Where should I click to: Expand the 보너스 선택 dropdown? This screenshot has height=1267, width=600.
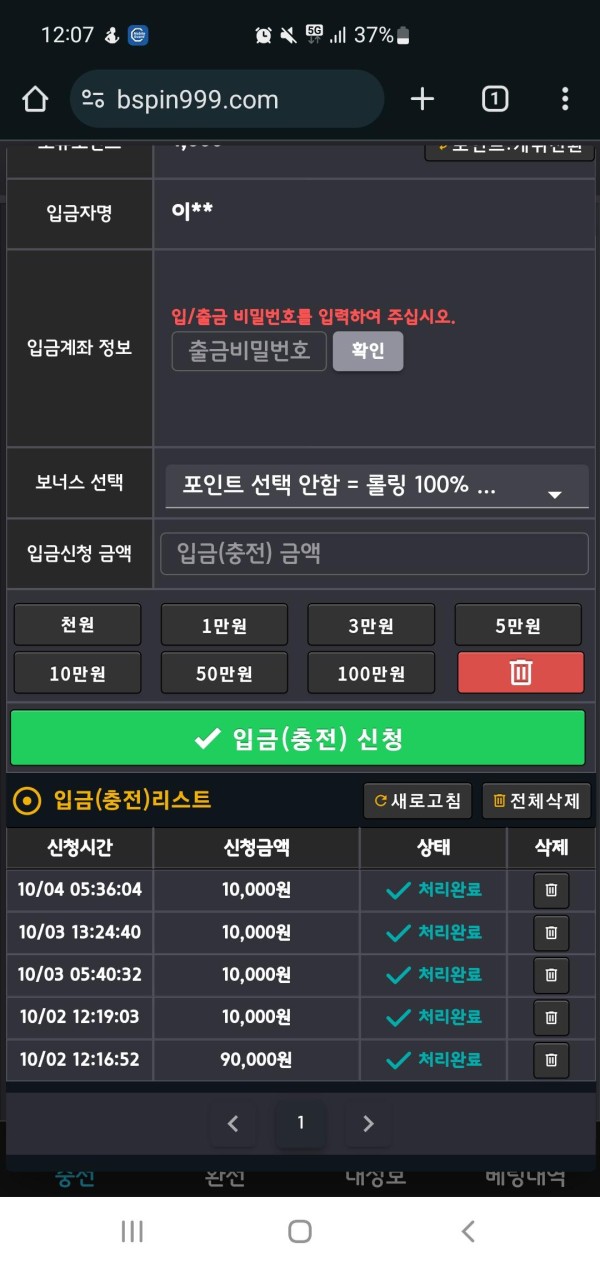(x=376, y=486)
